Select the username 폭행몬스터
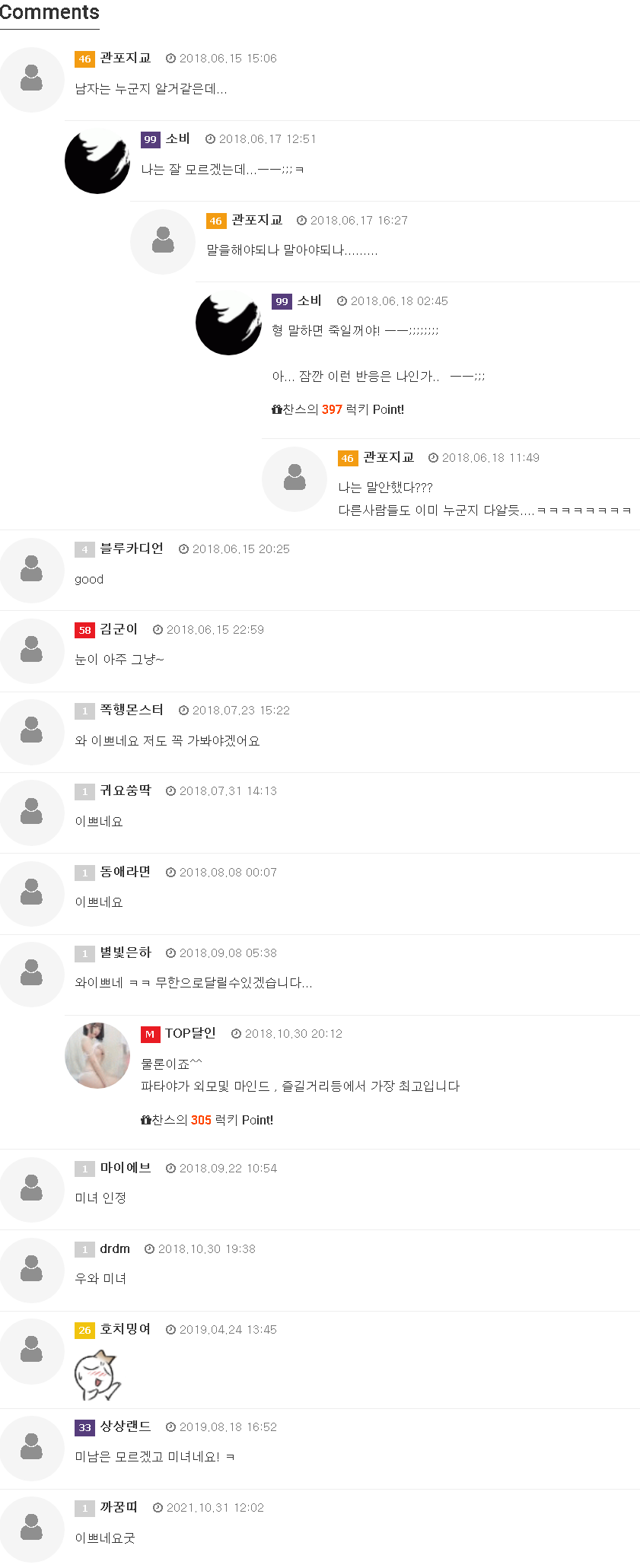 point(131,710)
